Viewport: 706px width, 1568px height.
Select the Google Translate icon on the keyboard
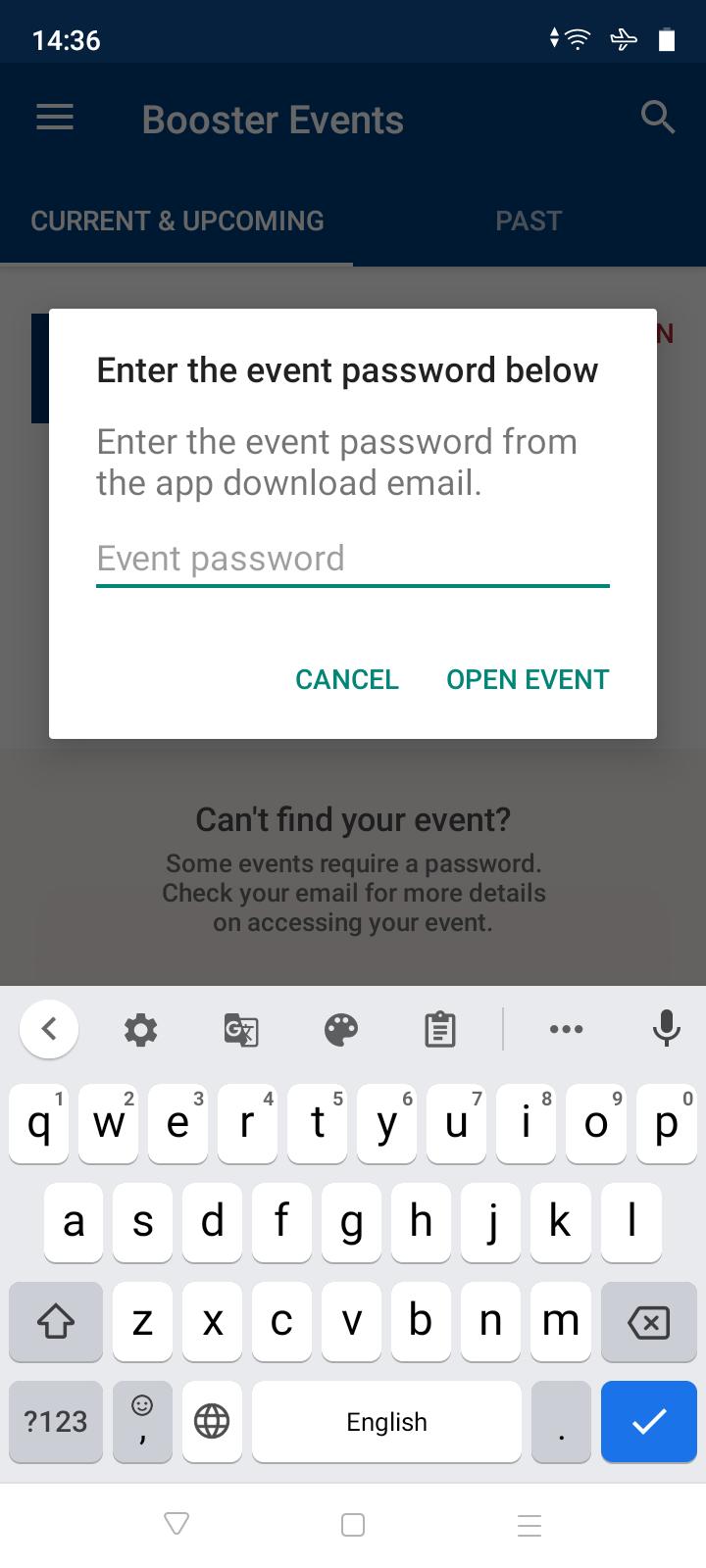(x=241, y=1030)
